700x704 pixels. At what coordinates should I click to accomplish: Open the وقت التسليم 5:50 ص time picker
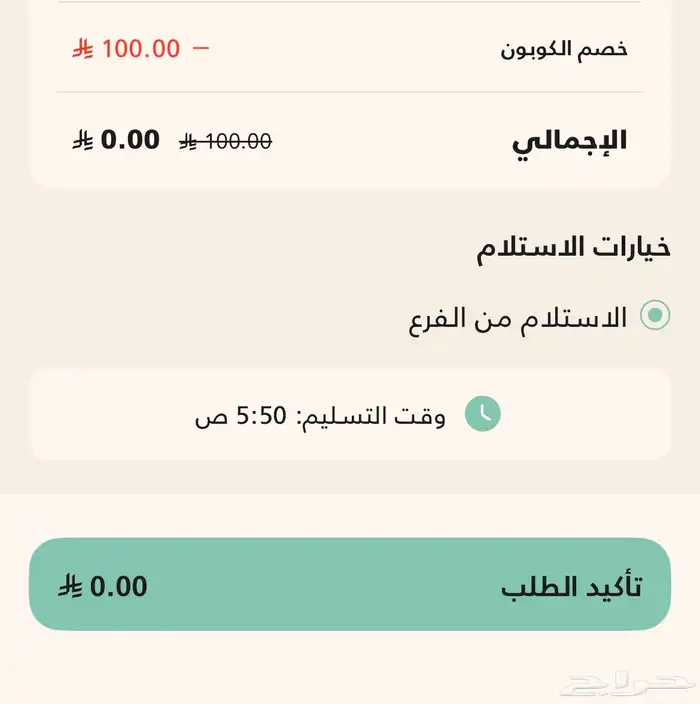(349, 414)
